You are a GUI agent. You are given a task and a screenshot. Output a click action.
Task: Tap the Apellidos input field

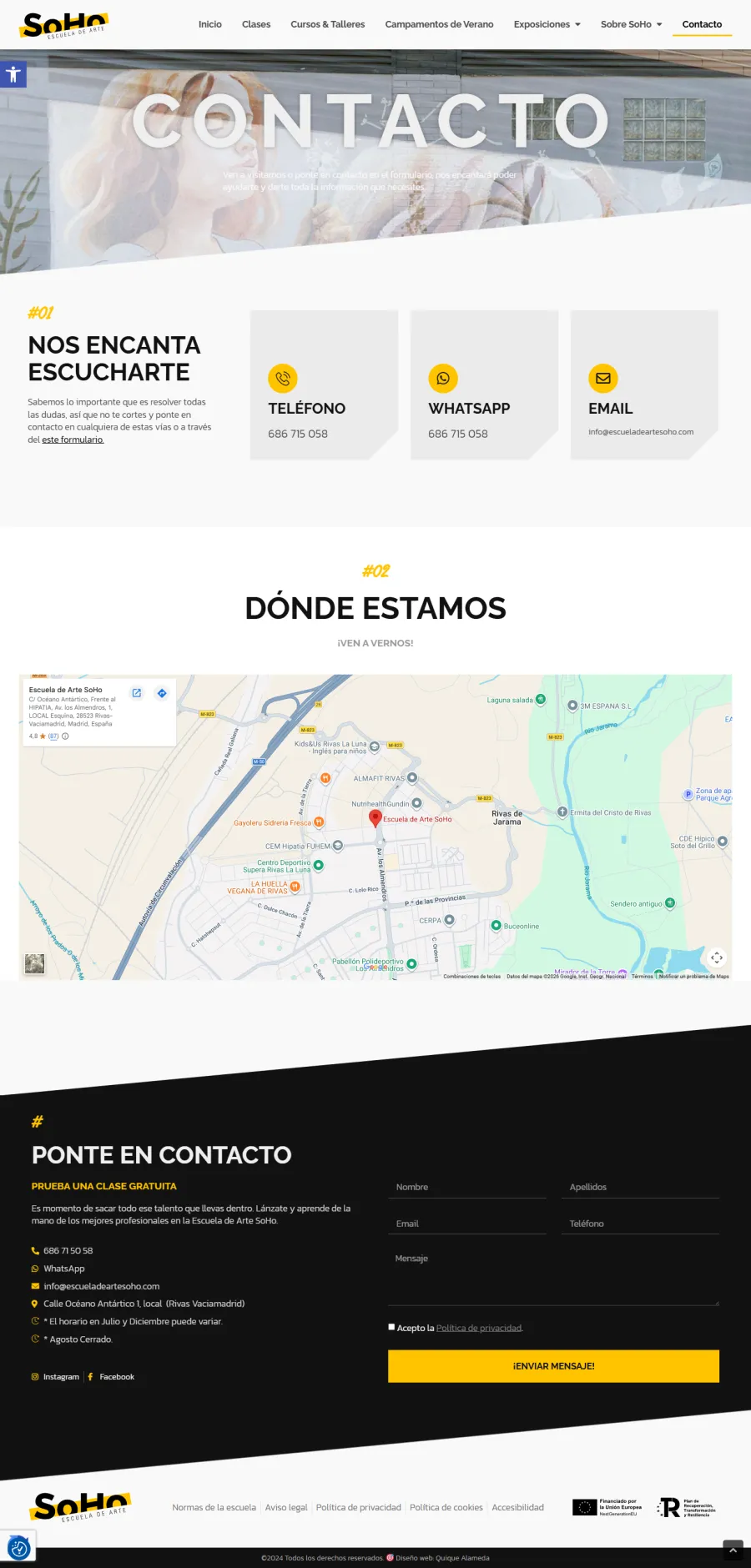tap(640, 1187)
